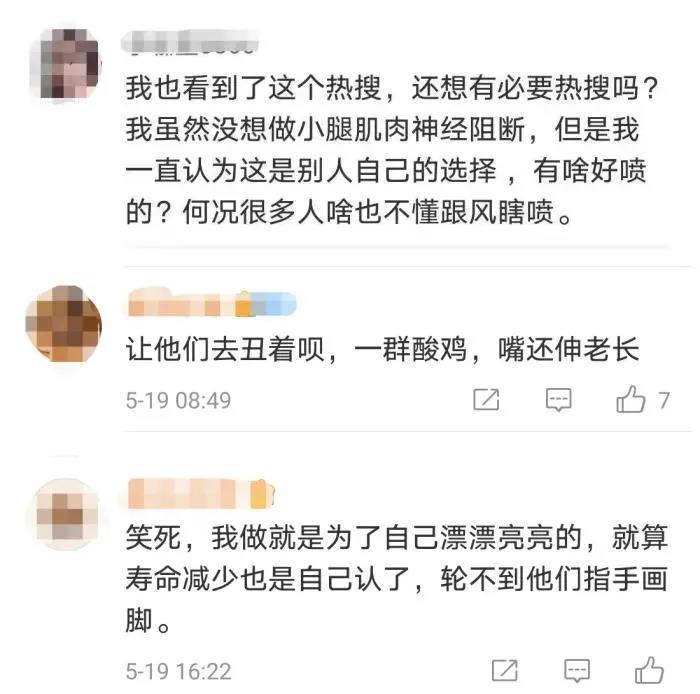700x694 pixels.
Task: Repost the comment posted 5-19 16:22
Action: tap(506, 669)
